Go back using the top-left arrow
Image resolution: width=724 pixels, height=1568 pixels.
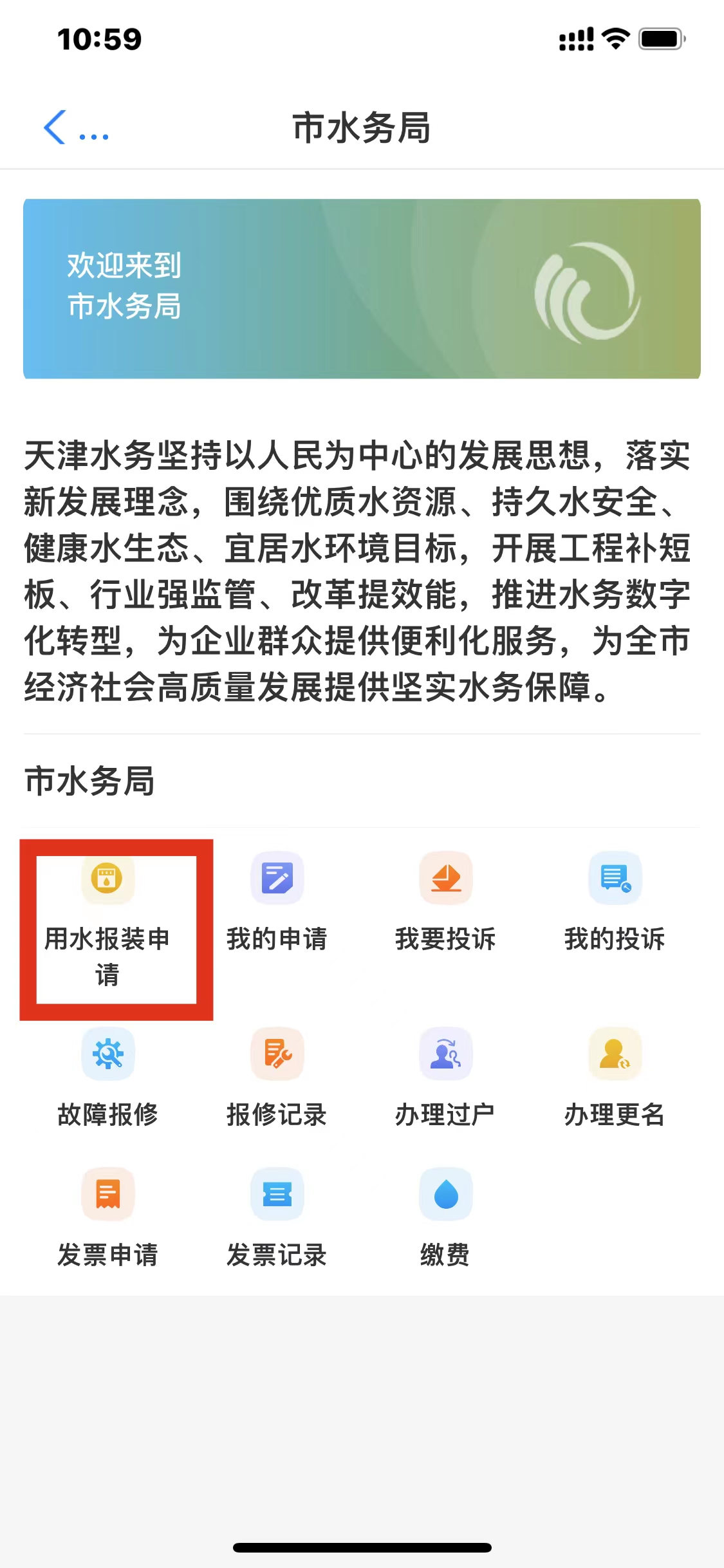click(x=55, y=127)
